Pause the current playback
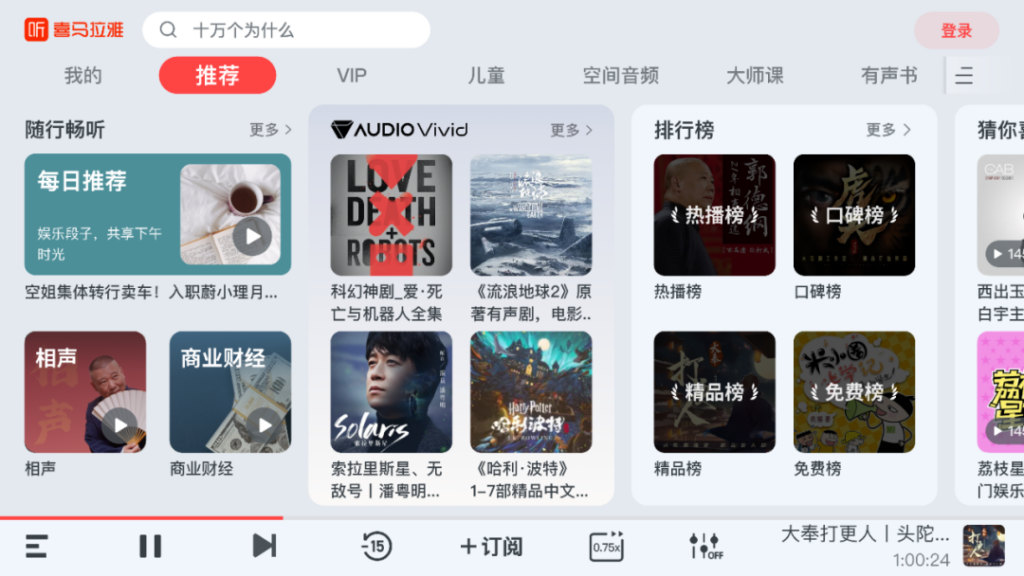This screenshot has width=1024, height=576. (150, 546)
